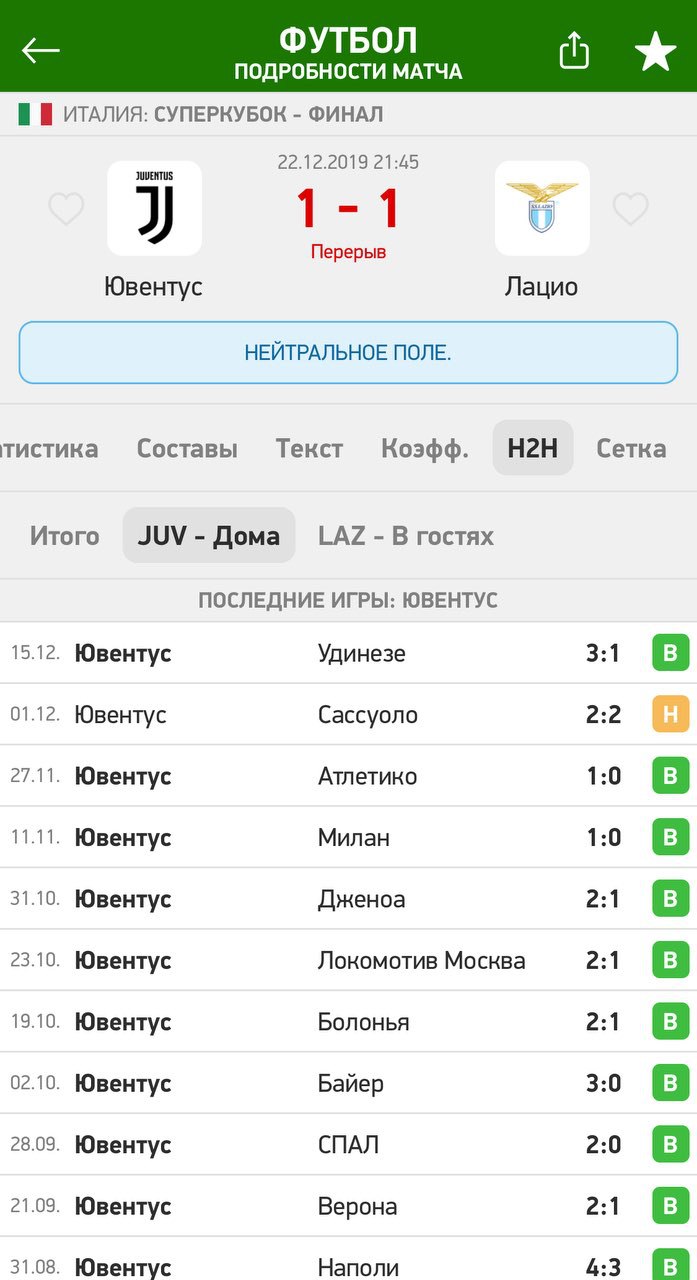Viewport: 697px width, 1280px height.
Task: Switch to the Сетка tab
Action: click(x=631, y=448)
